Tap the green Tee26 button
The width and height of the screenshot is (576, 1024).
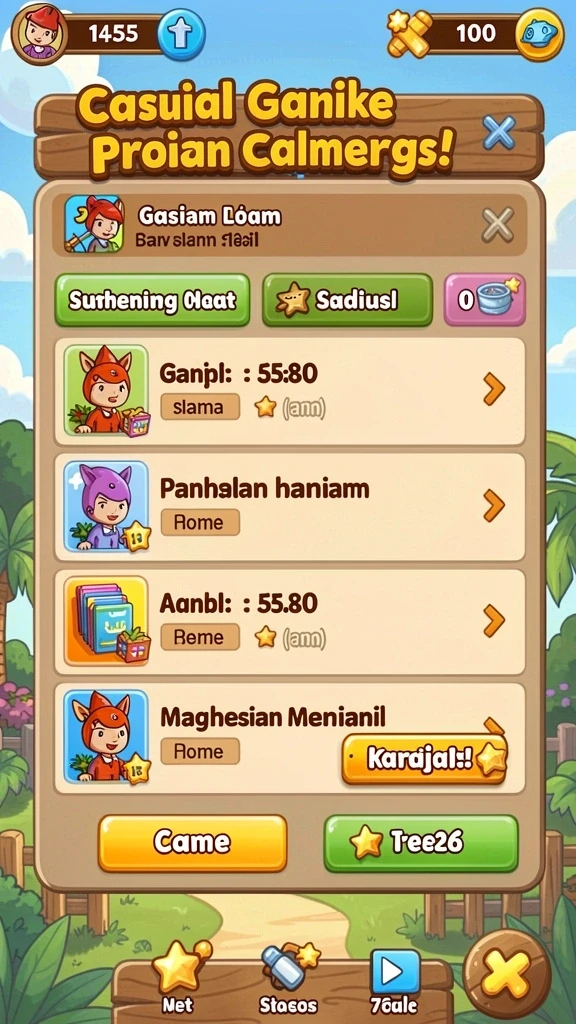(421, 843)
